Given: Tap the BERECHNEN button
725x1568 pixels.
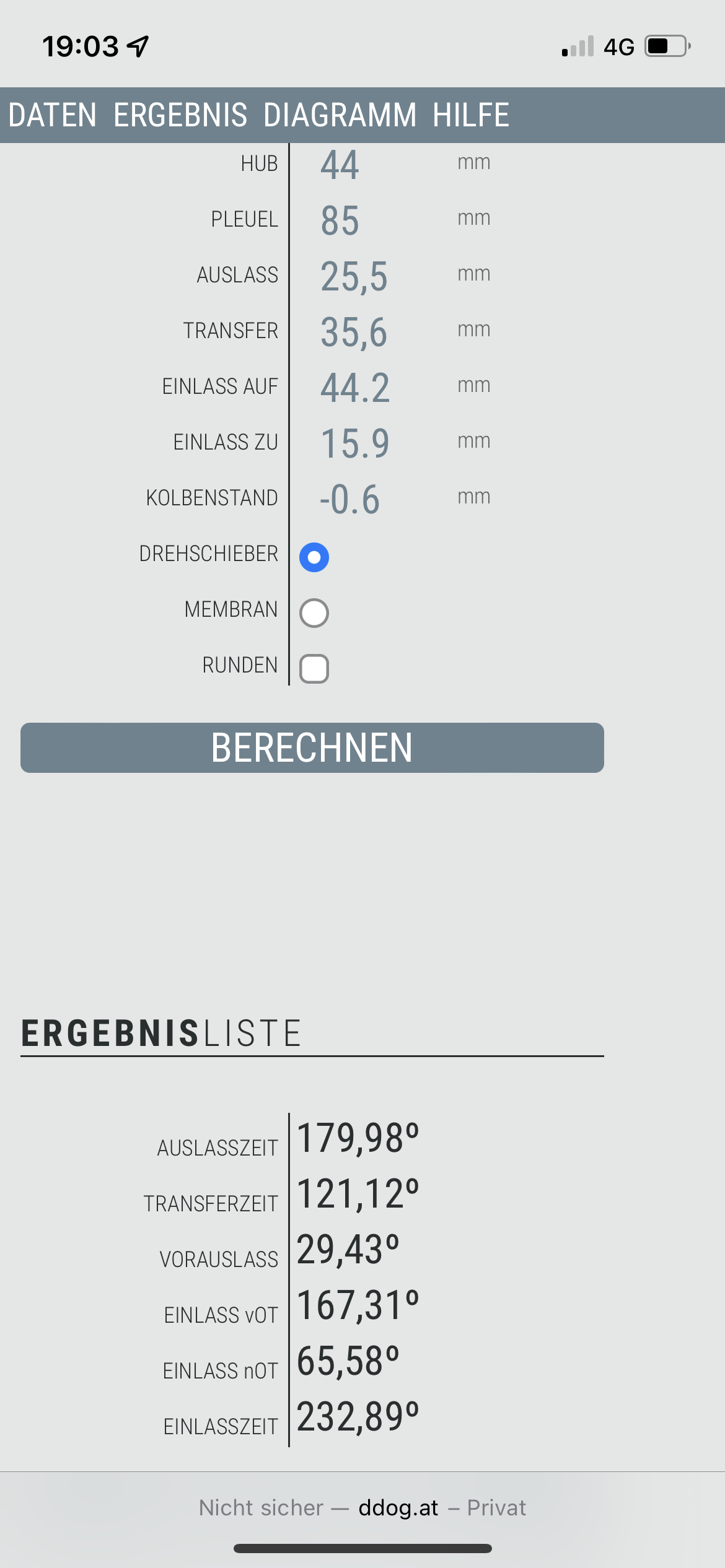Looking at the screenshot, I should [x=312, y=747].
